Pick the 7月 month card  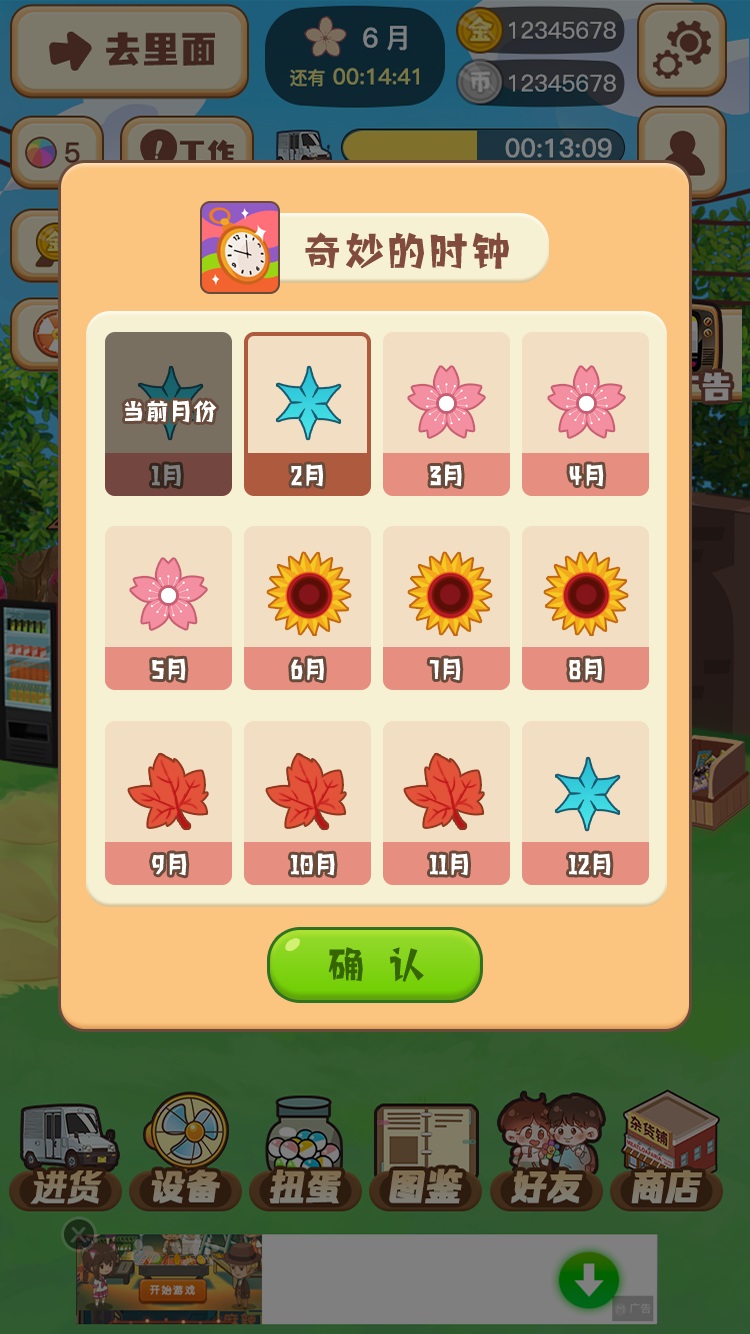[446, 607]
